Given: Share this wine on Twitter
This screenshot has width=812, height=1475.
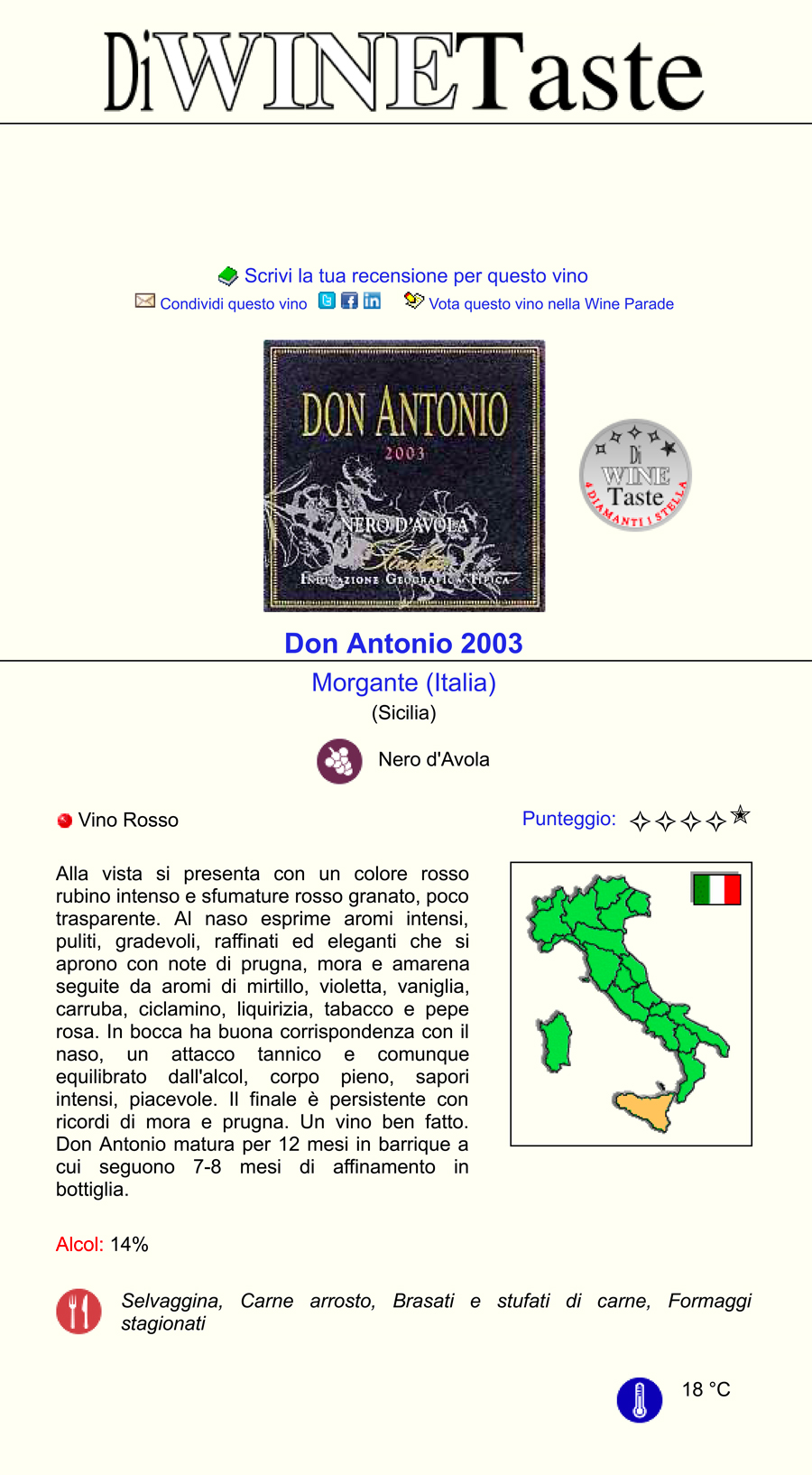Looking at the screenshot, I should tap(328, 301).
